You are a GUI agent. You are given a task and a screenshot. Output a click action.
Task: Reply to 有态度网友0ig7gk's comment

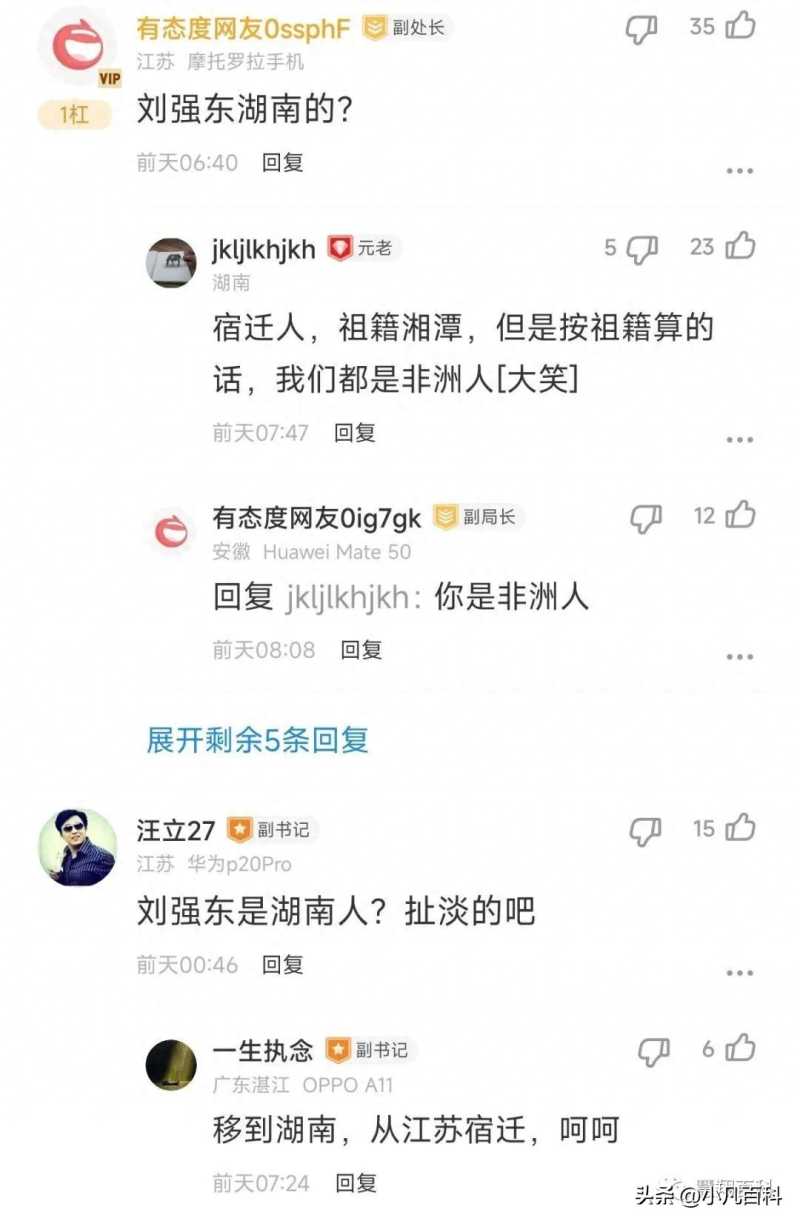tap(361, 650)
